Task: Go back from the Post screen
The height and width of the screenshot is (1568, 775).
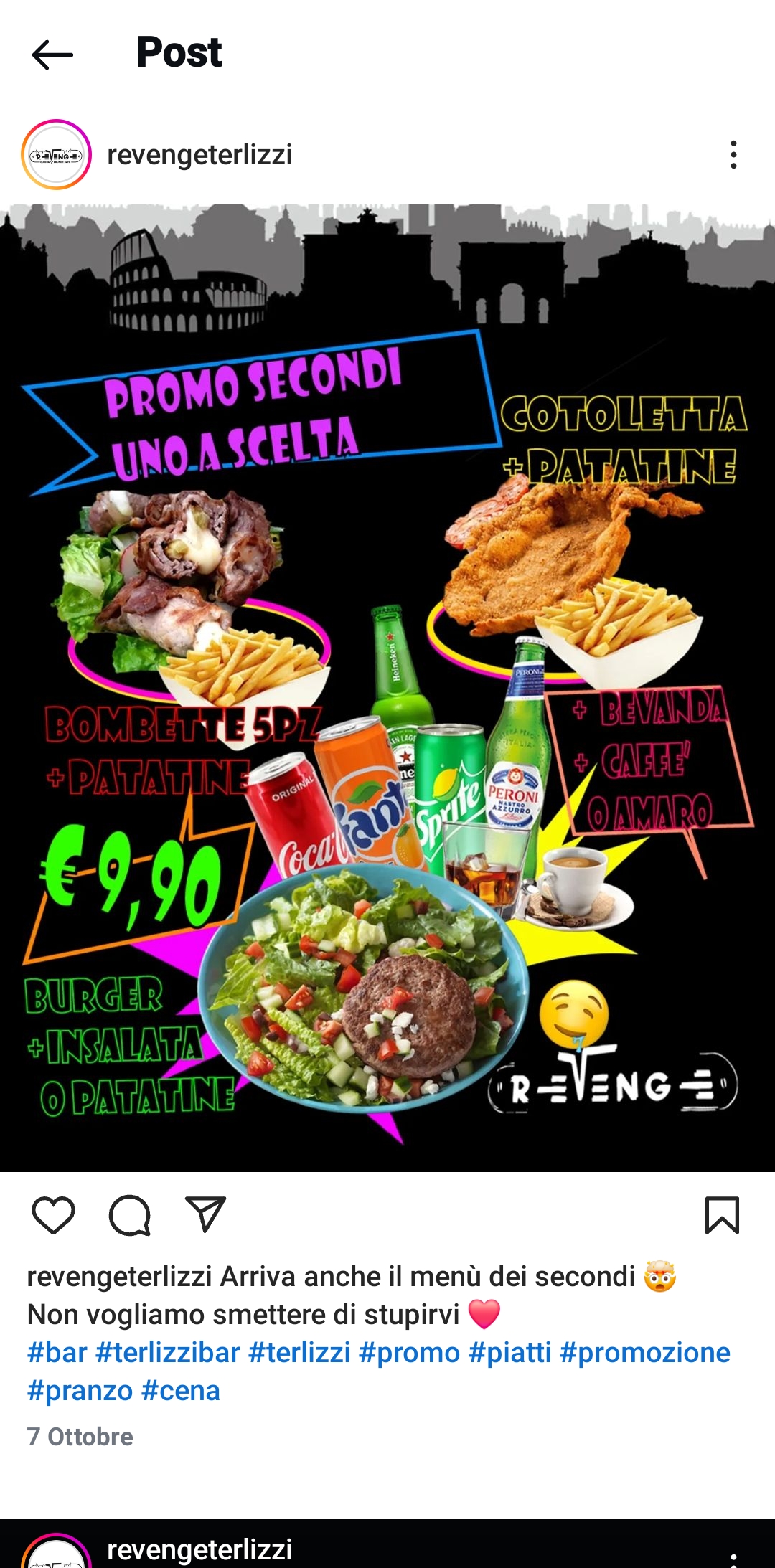Action: click(52, 55)
